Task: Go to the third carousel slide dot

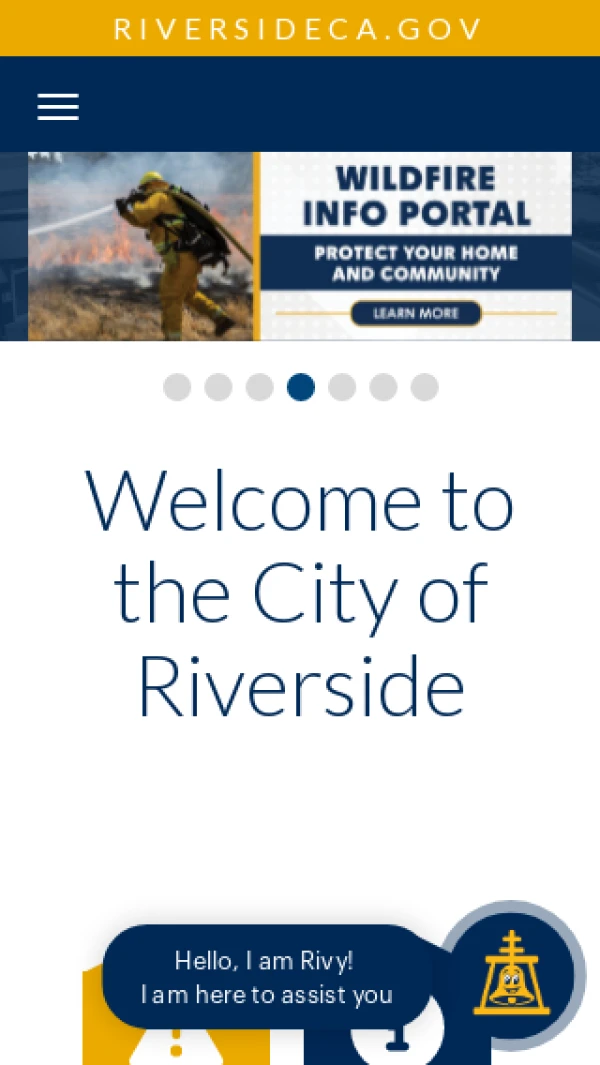Action: pos(260,387)
